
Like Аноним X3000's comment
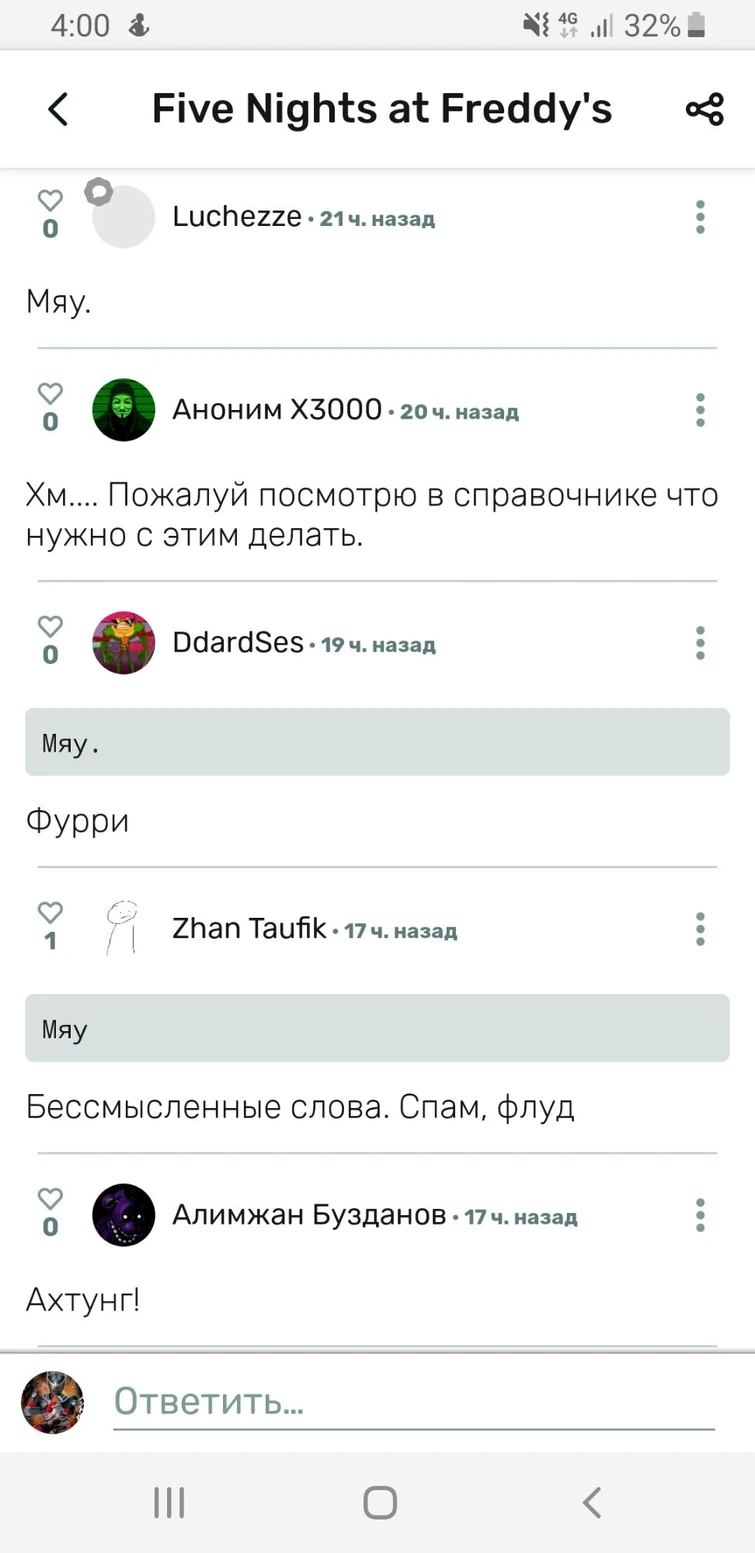coord(50,394)
